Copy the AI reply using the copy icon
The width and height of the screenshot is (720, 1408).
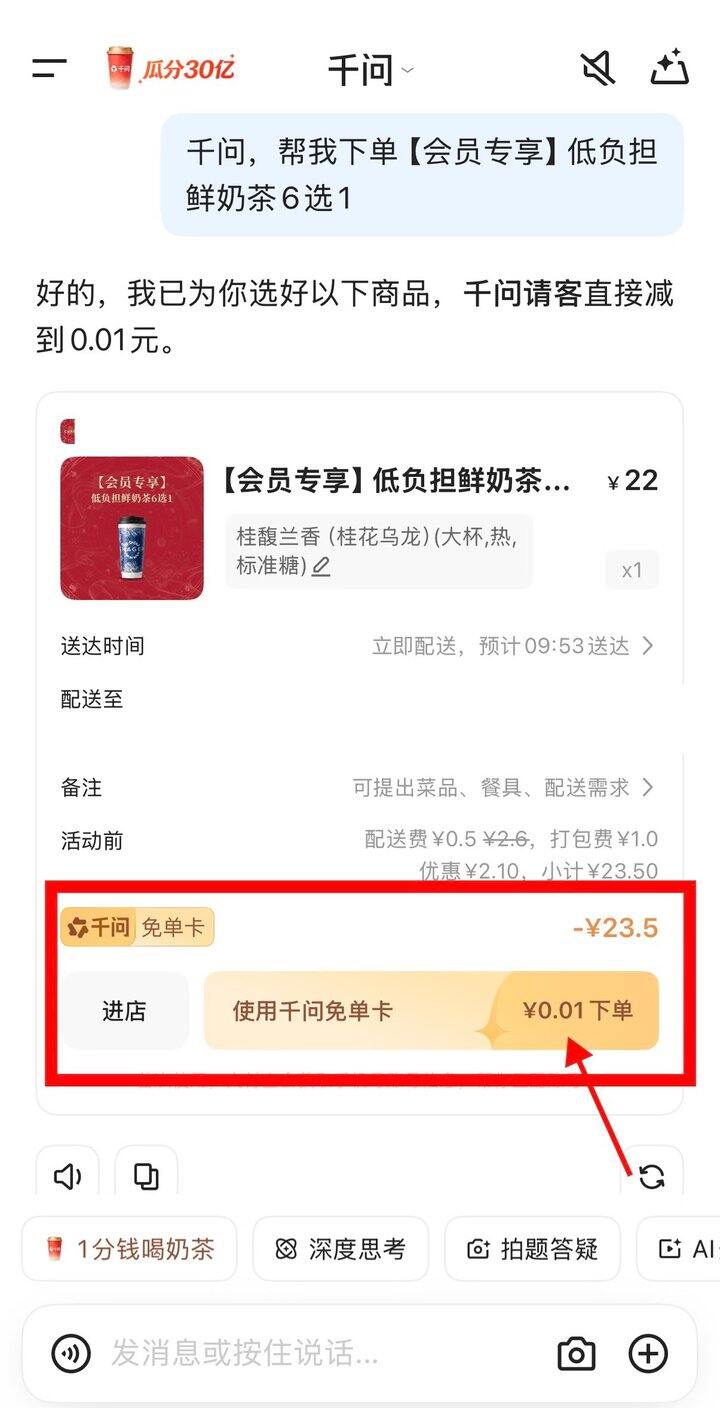click(x=146, y=1177)
